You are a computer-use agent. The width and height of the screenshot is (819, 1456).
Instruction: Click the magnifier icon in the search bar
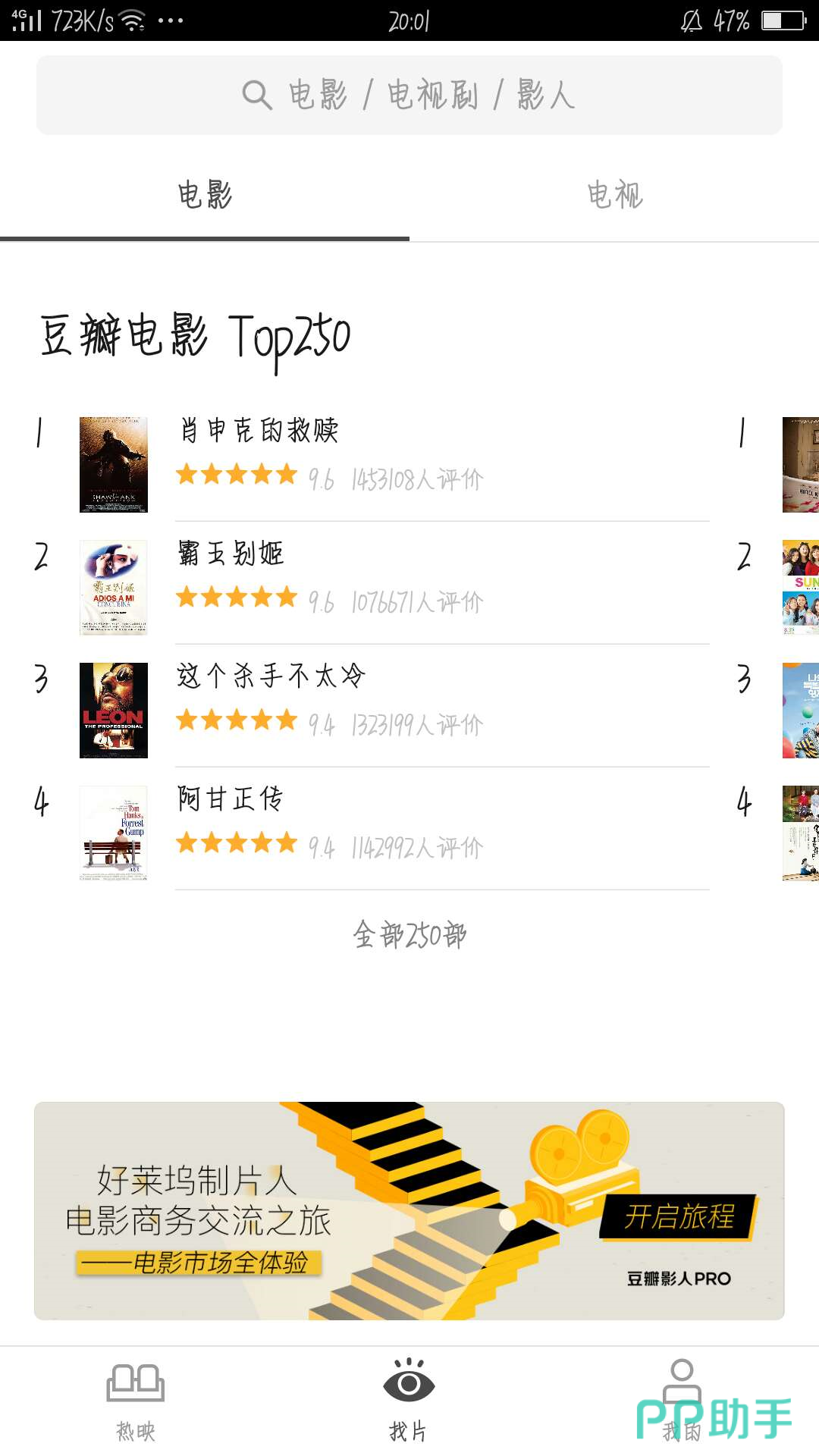coord(259,94)
